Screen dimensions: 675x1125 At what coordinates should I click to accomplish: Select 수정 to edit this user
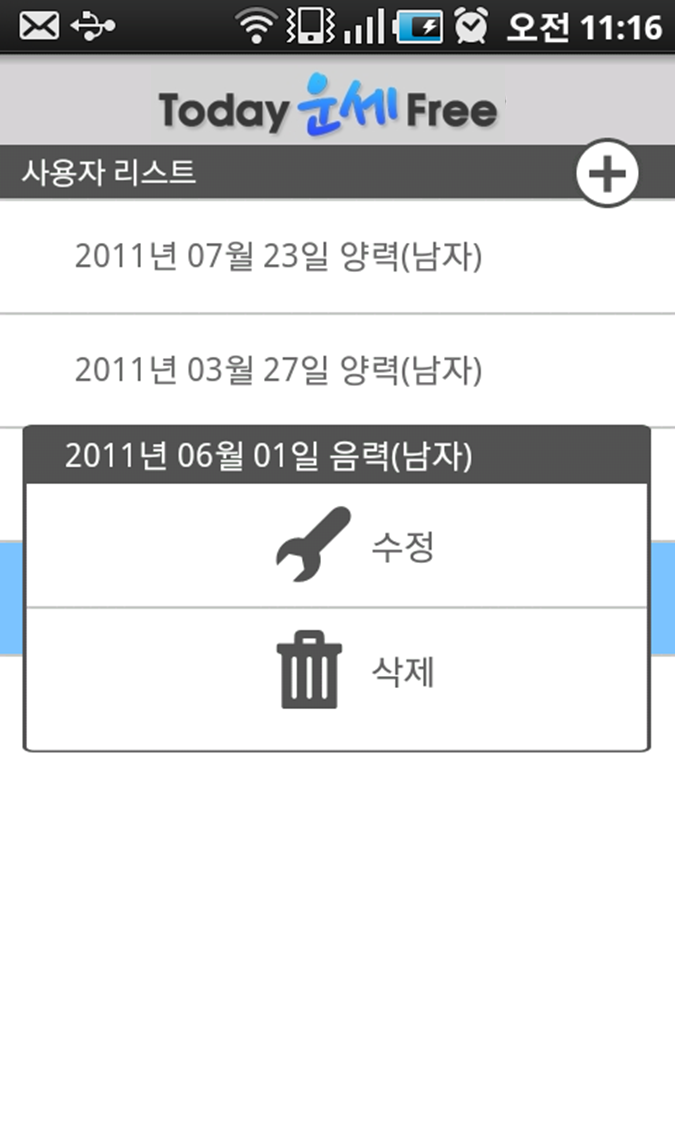pos(337,545)
